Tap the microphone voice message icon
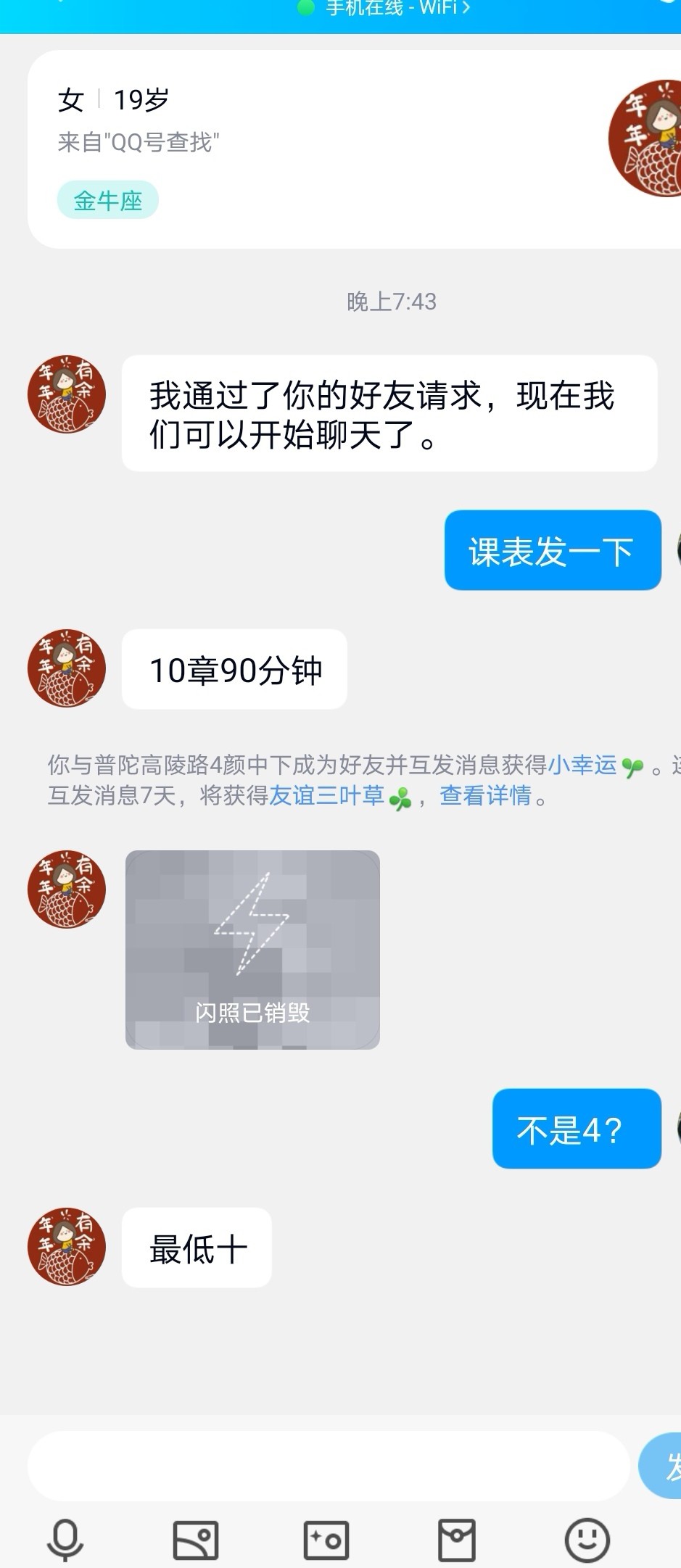Image resolution: width=681 pixels, height=1568 pixels. [65, 1539]
